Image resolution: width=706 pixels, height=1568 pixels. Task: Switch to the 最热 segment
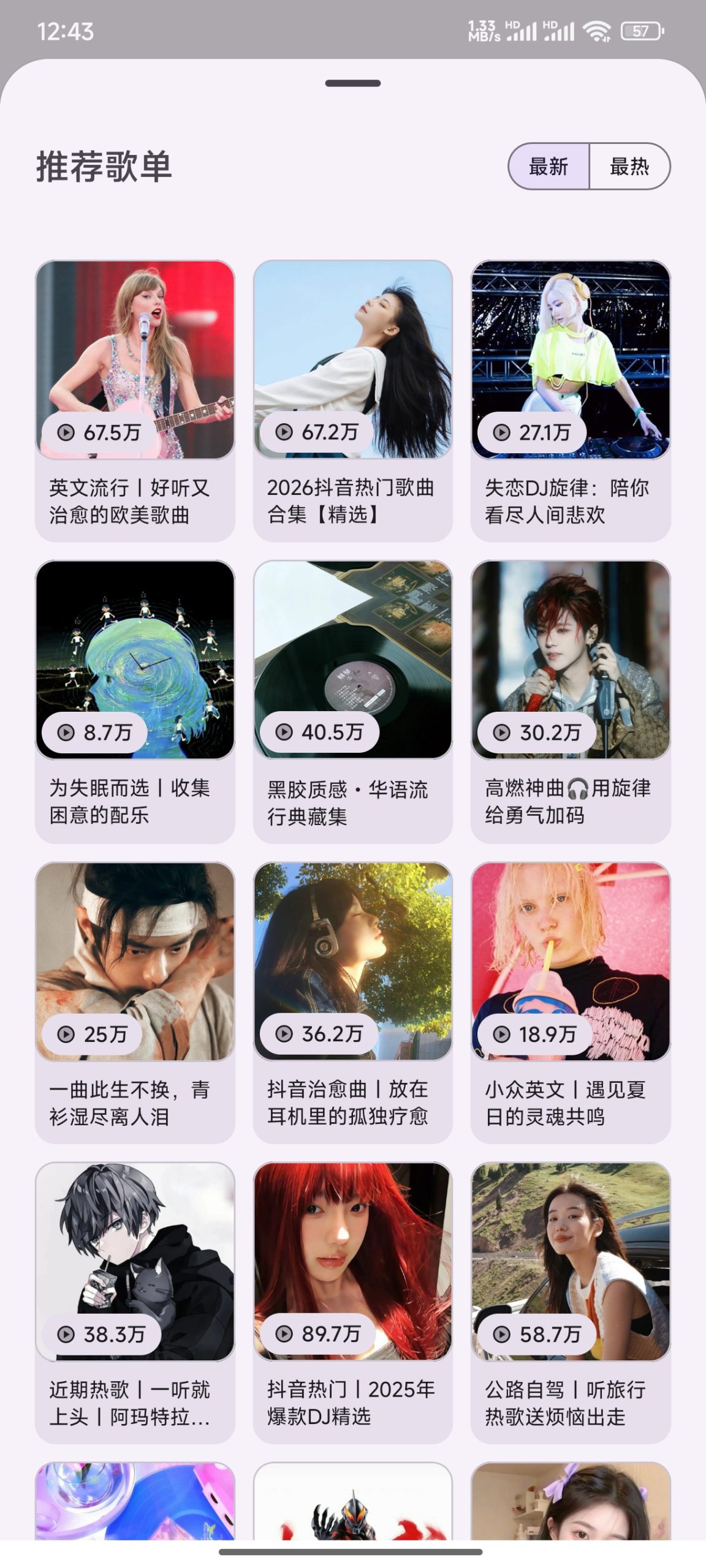[x=629, y=167]
